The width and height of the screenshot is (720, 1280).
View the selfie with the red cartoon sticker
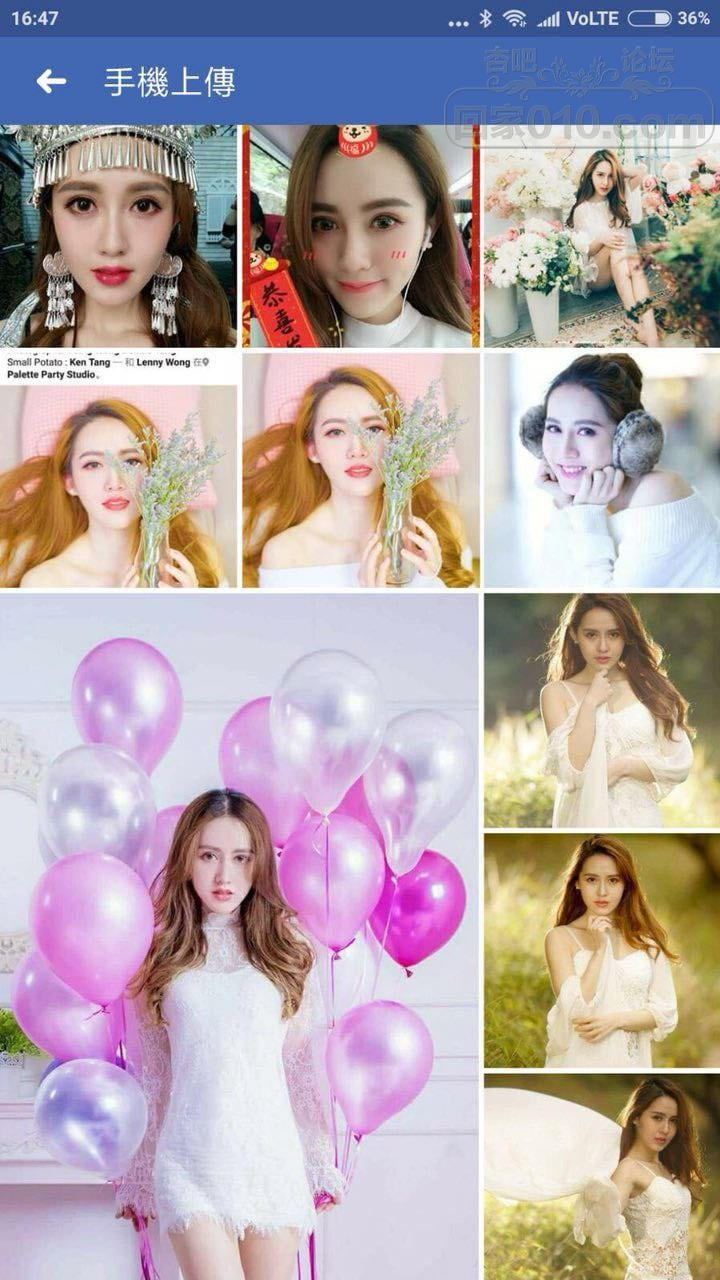pos(360,236)
